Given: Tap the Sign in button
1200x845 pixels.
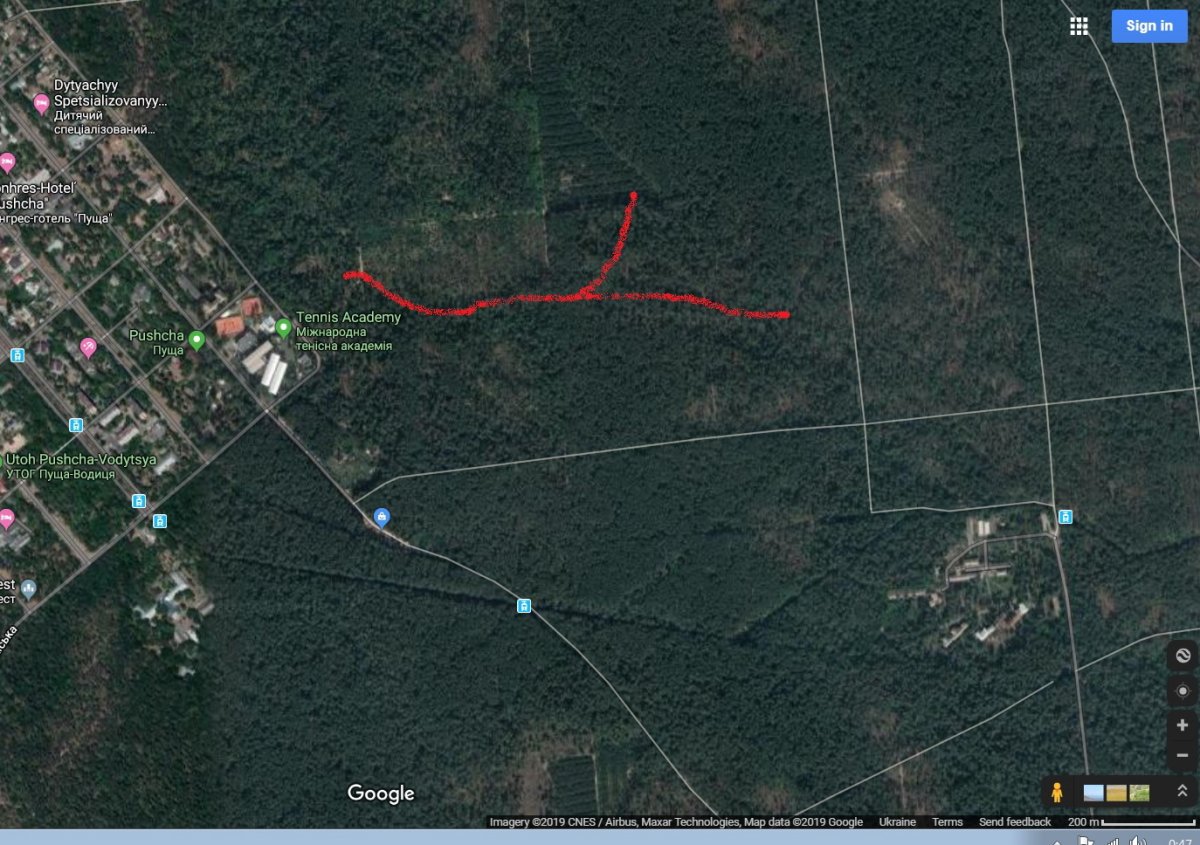Looking at the screenshot, I should (x=1149, y=26).
